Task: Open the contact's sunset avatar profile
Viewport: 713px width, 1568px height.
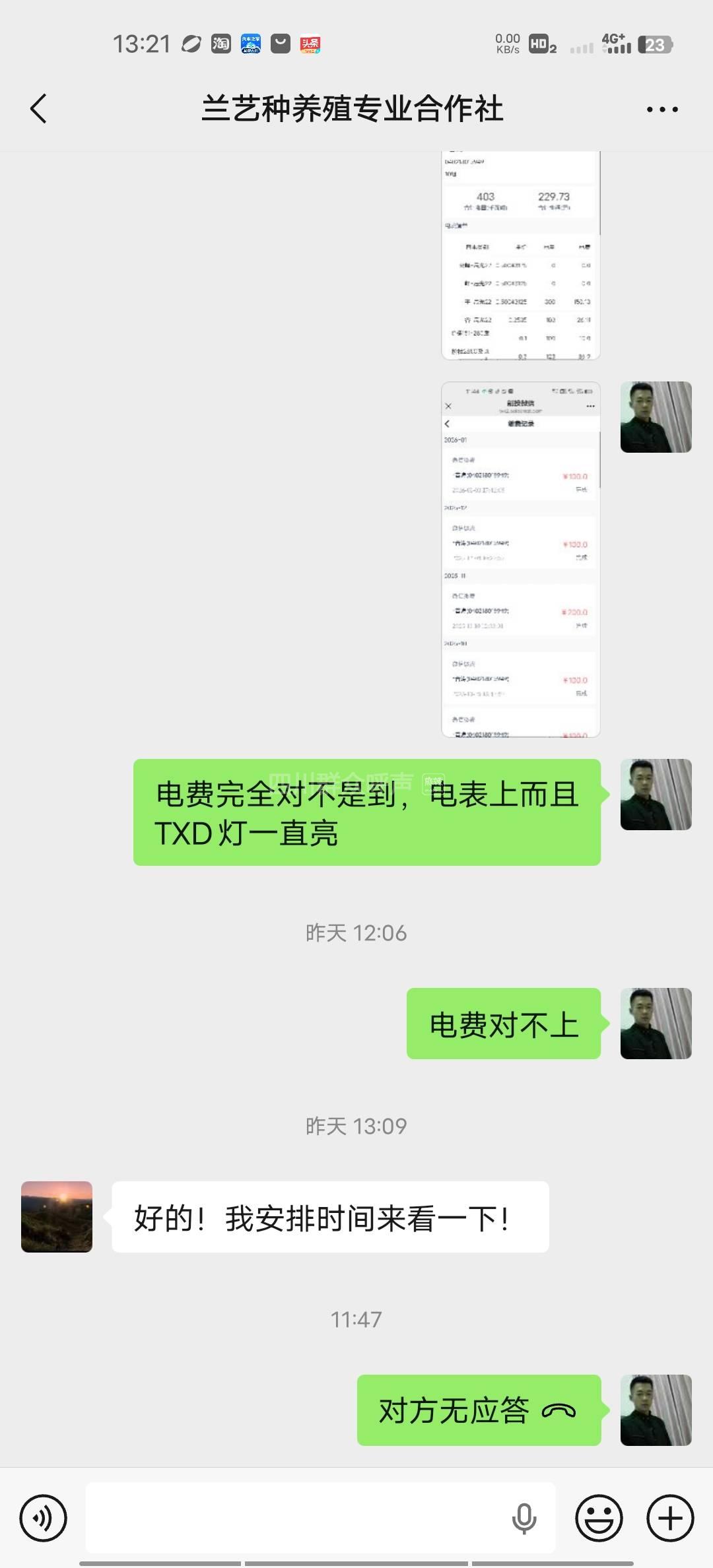Action: [x=57, y=1217]
